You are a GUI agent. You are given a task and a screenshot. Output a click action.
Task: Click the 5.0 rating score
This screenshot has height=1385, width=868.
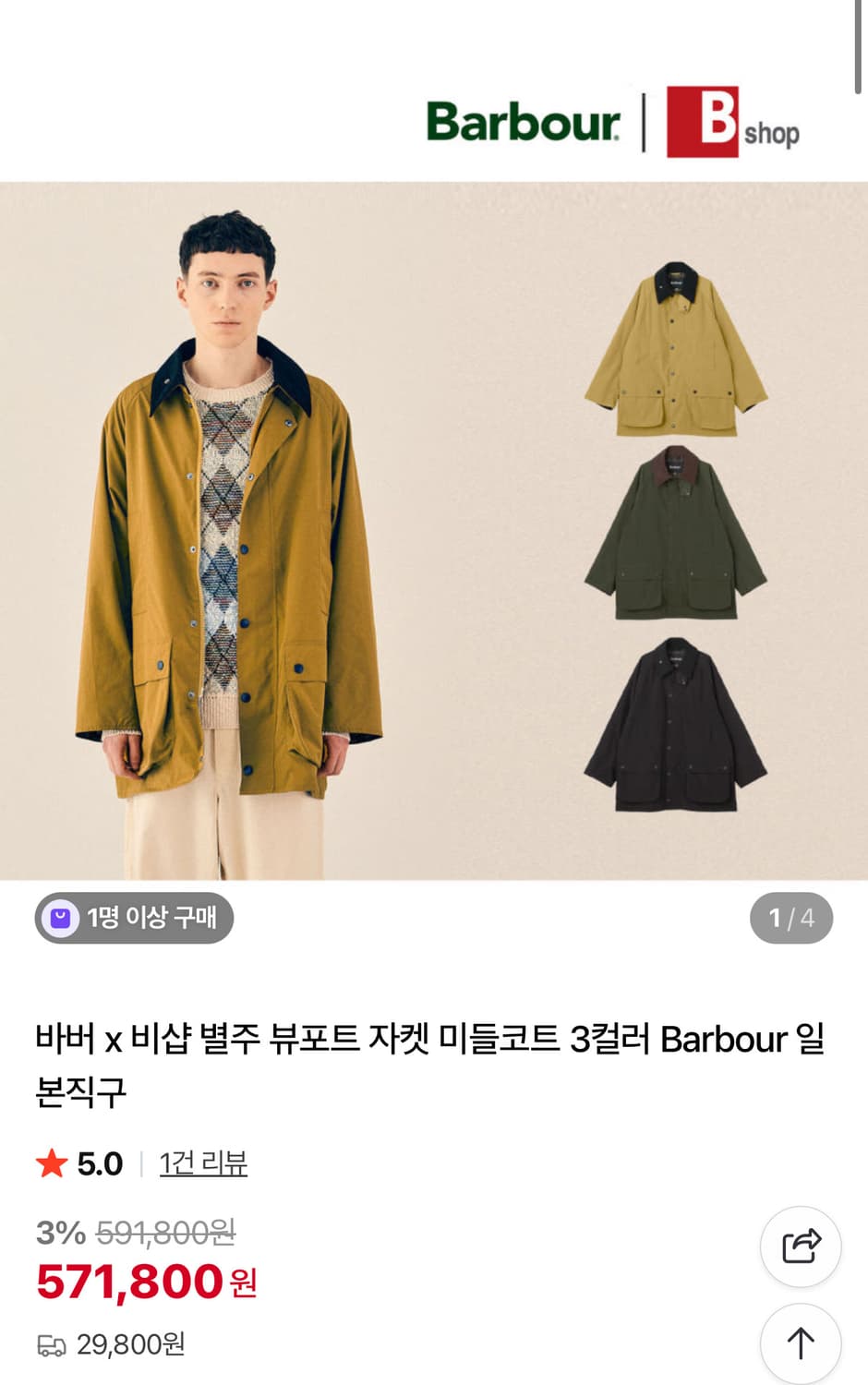[x=97, y=1162]
